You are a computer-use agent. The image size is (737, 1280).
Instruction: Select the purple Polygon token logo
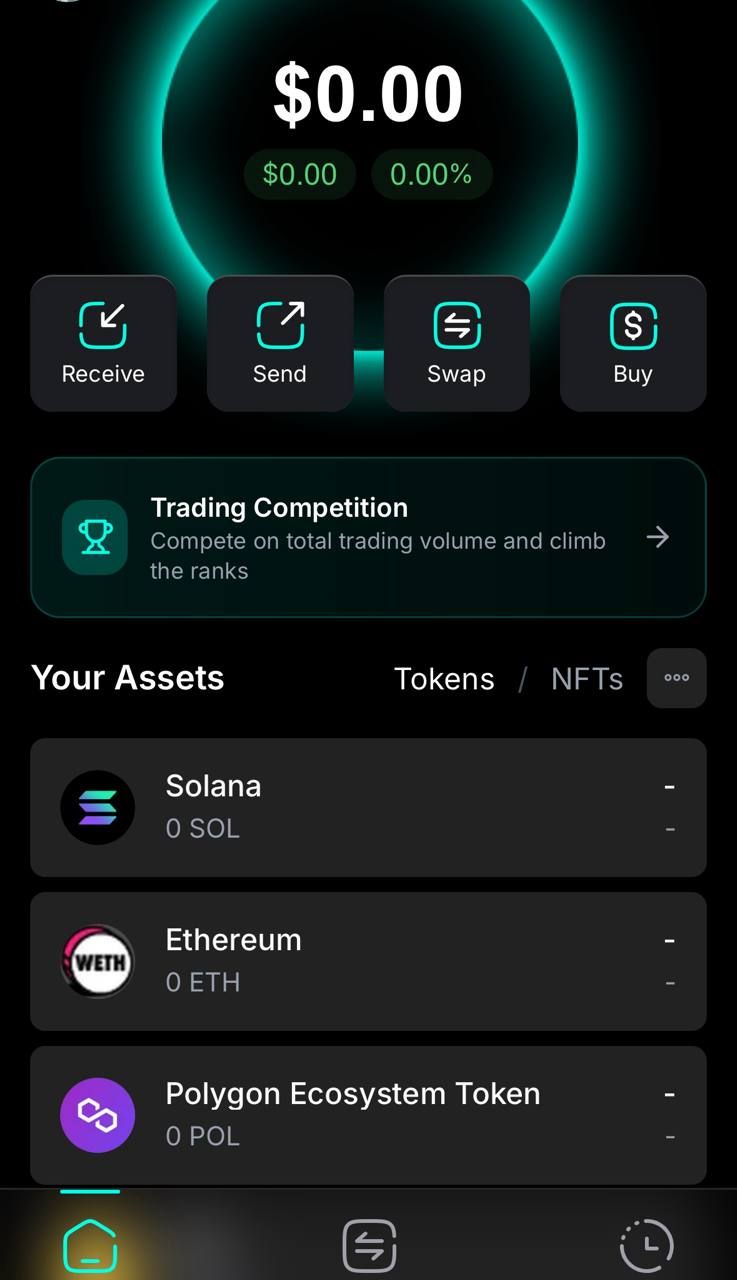(x=97, y=1114)
